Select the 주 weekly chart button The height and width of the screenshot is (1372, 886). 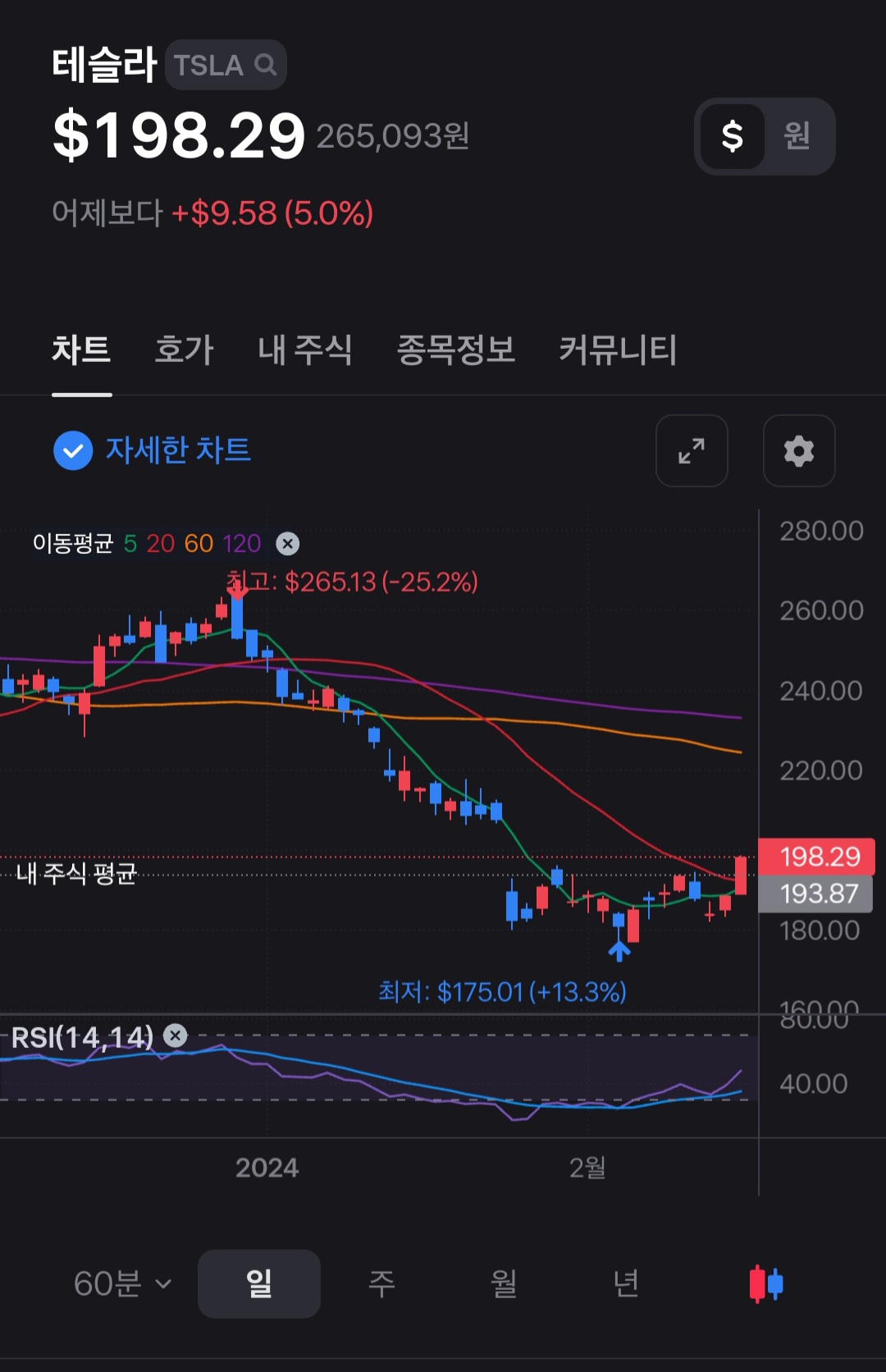pos(381,1283)
